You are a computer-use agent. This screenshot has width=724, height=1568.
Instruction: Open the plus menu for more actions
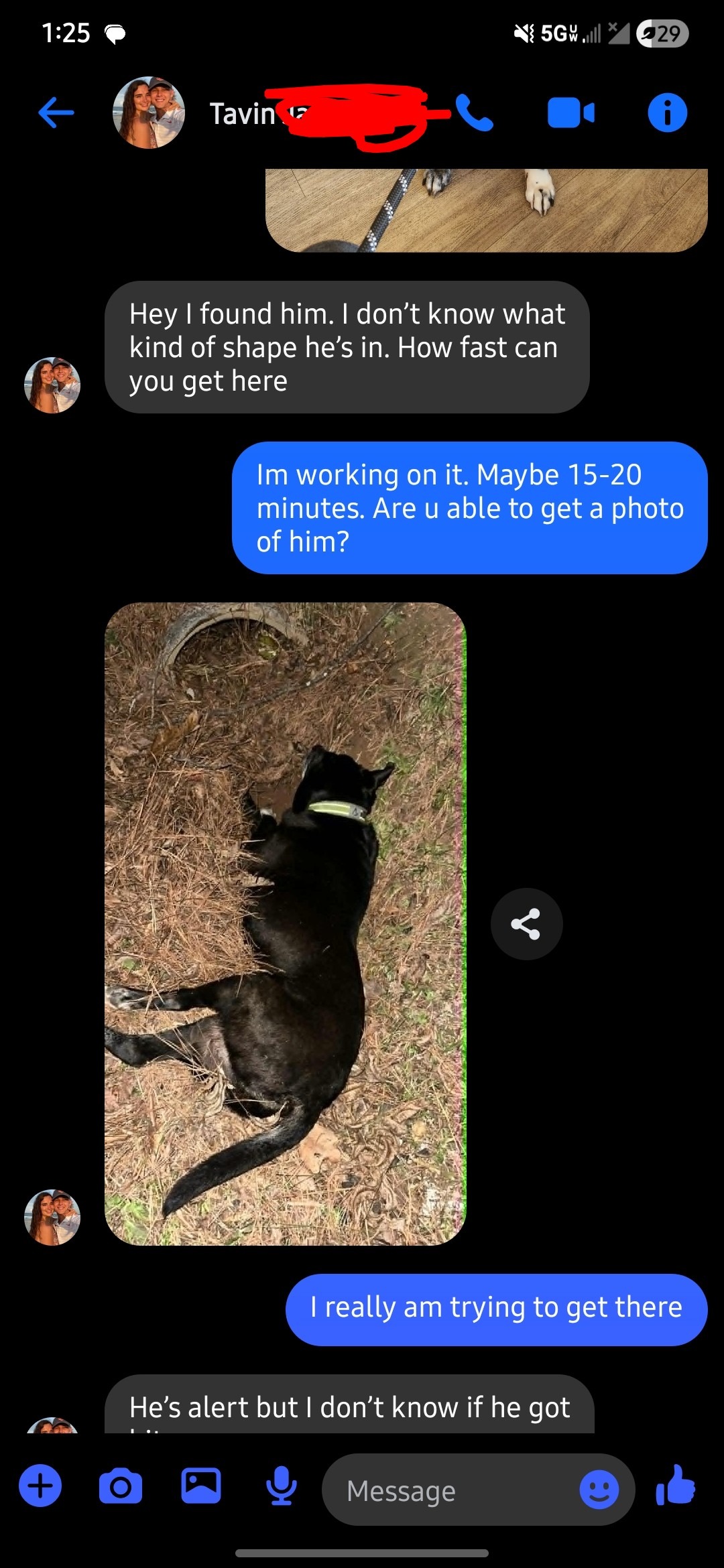(40, 1486)
